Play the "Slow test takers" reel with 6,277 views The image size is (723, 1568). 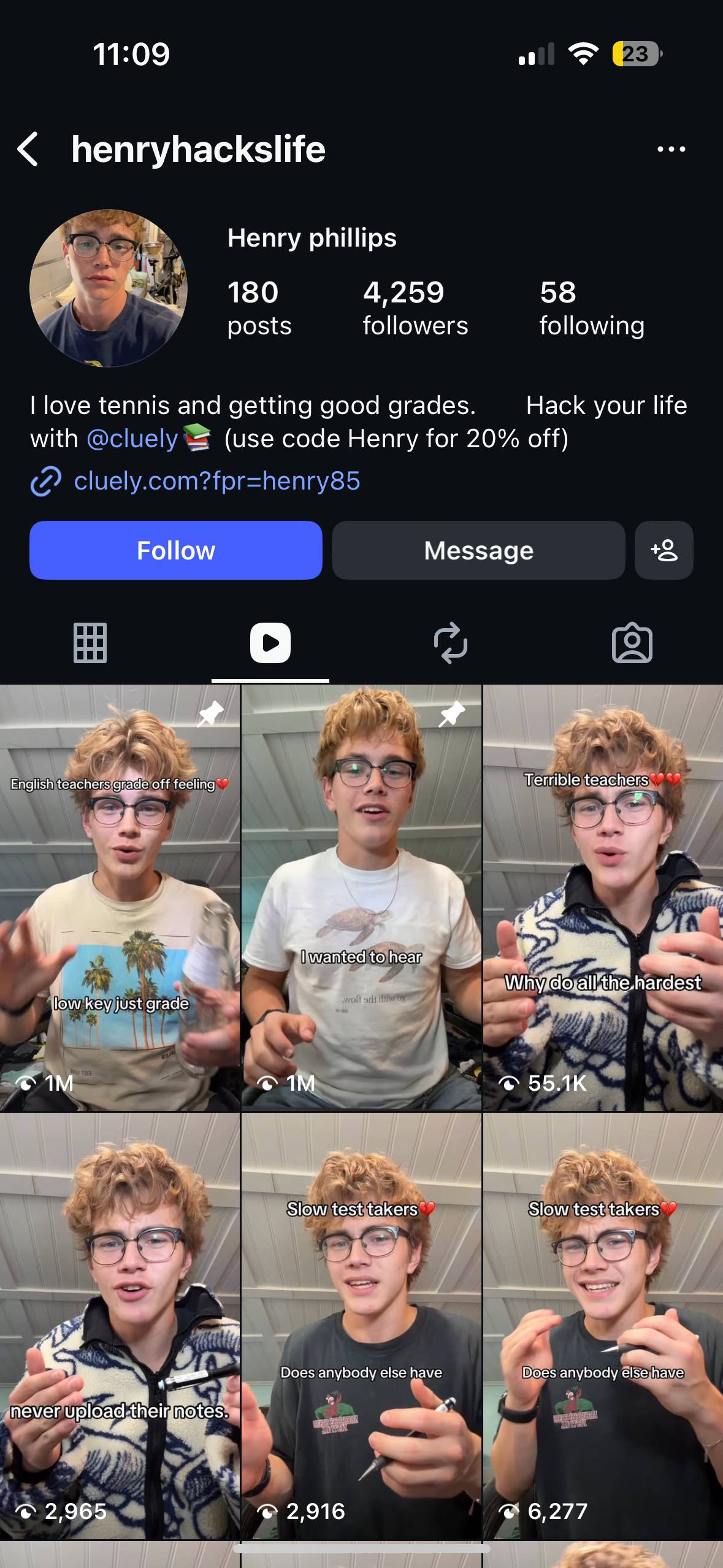coord(603,1326)
